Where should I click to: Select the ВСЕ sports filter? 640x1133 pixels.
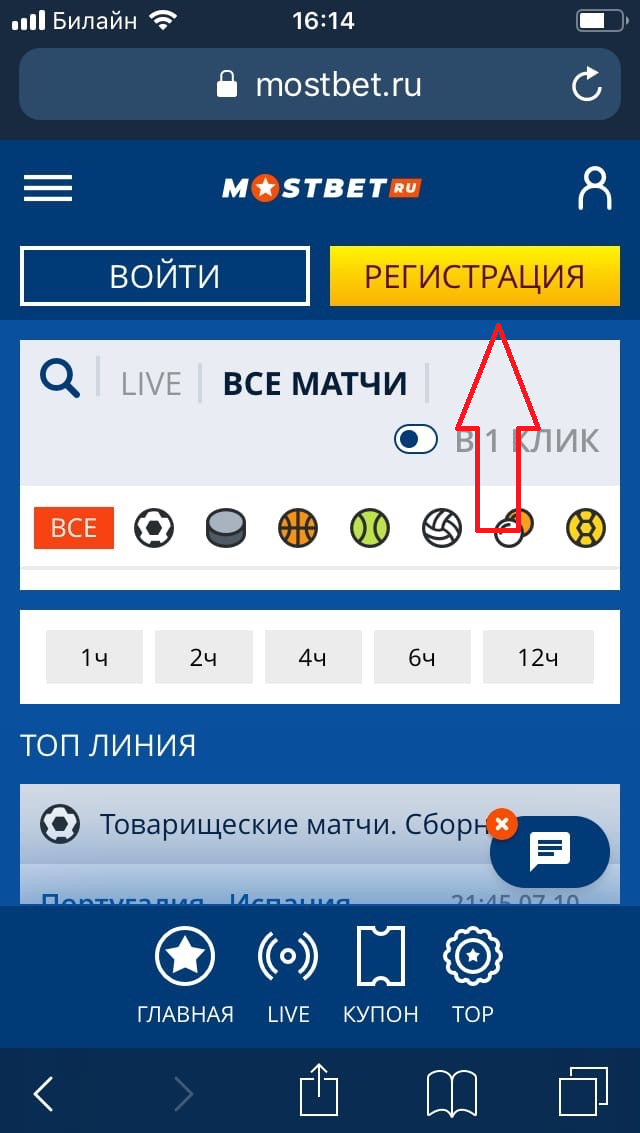(74, 528)
